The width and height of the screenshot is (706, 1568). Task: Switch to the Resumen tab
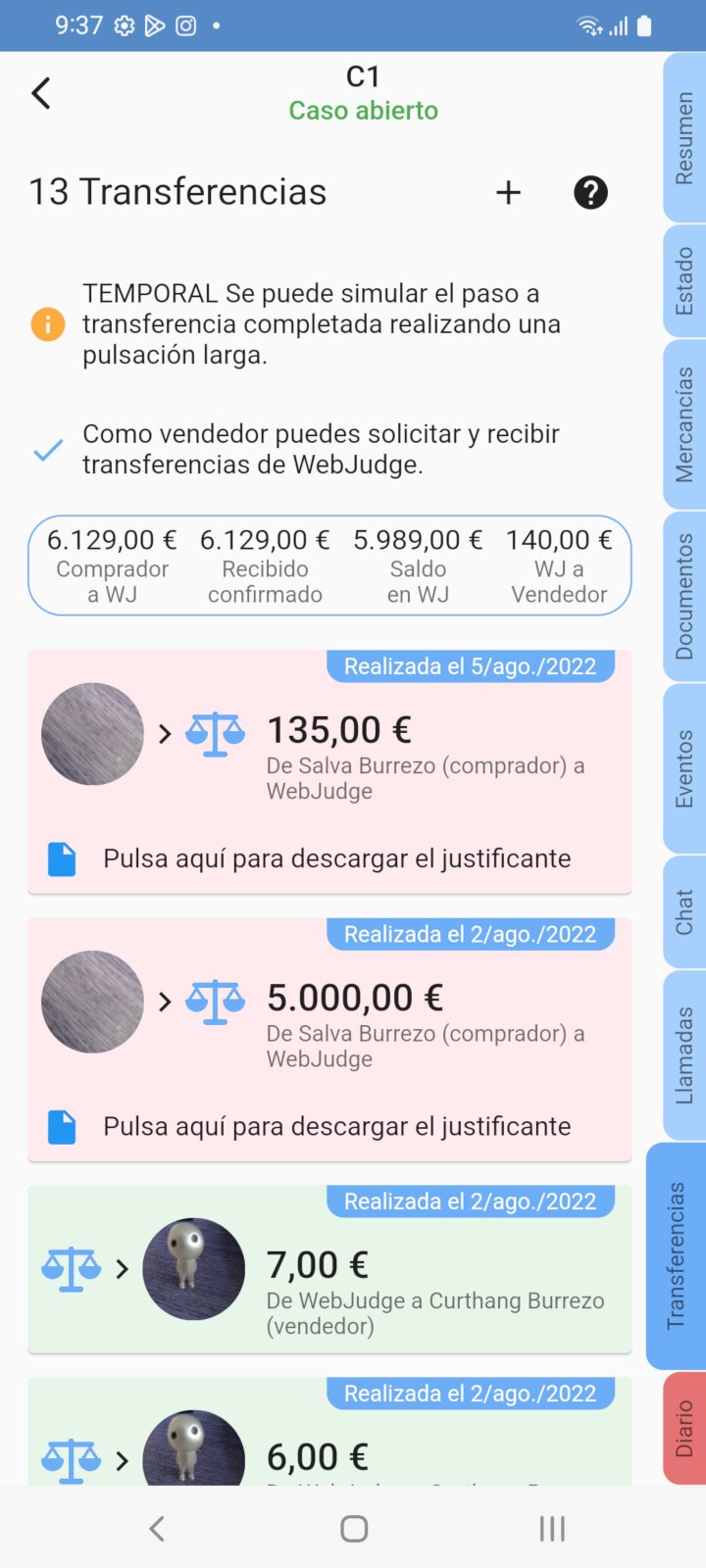pyautogui.click(x=684, y=138)
